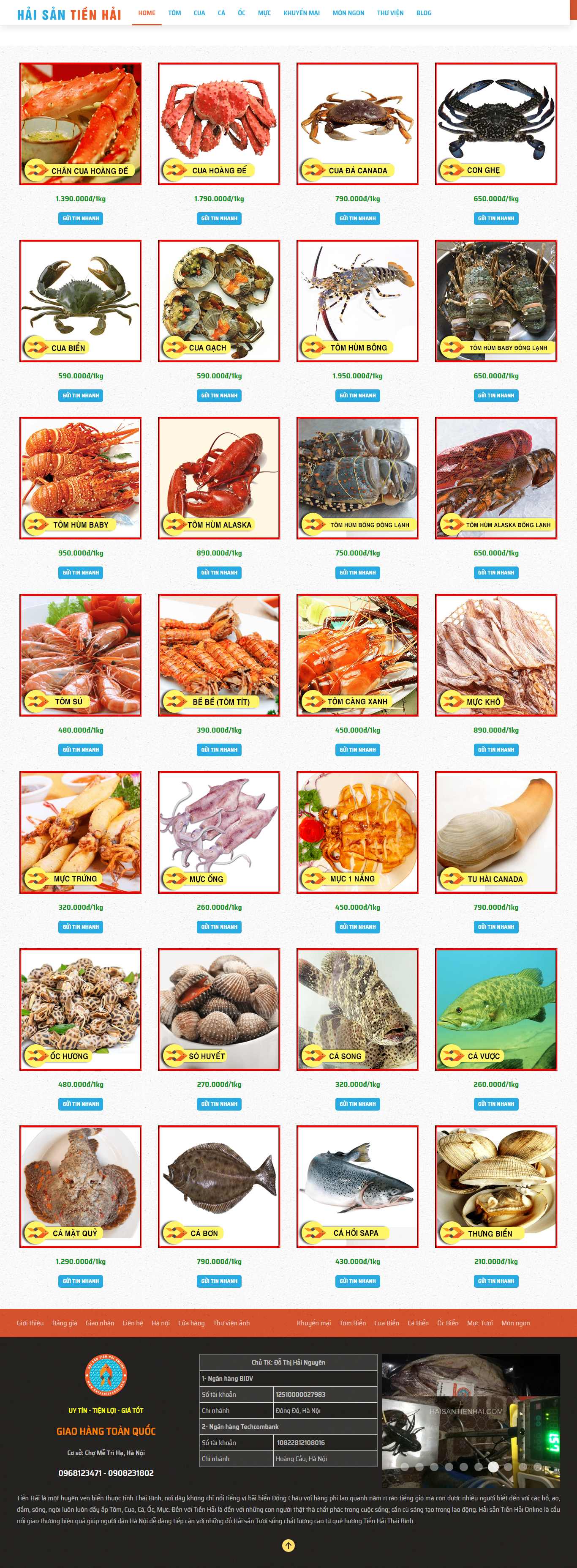Open the Chân Cua Hoàng Đế product
577x1568 pixels.
pos(80,123)
